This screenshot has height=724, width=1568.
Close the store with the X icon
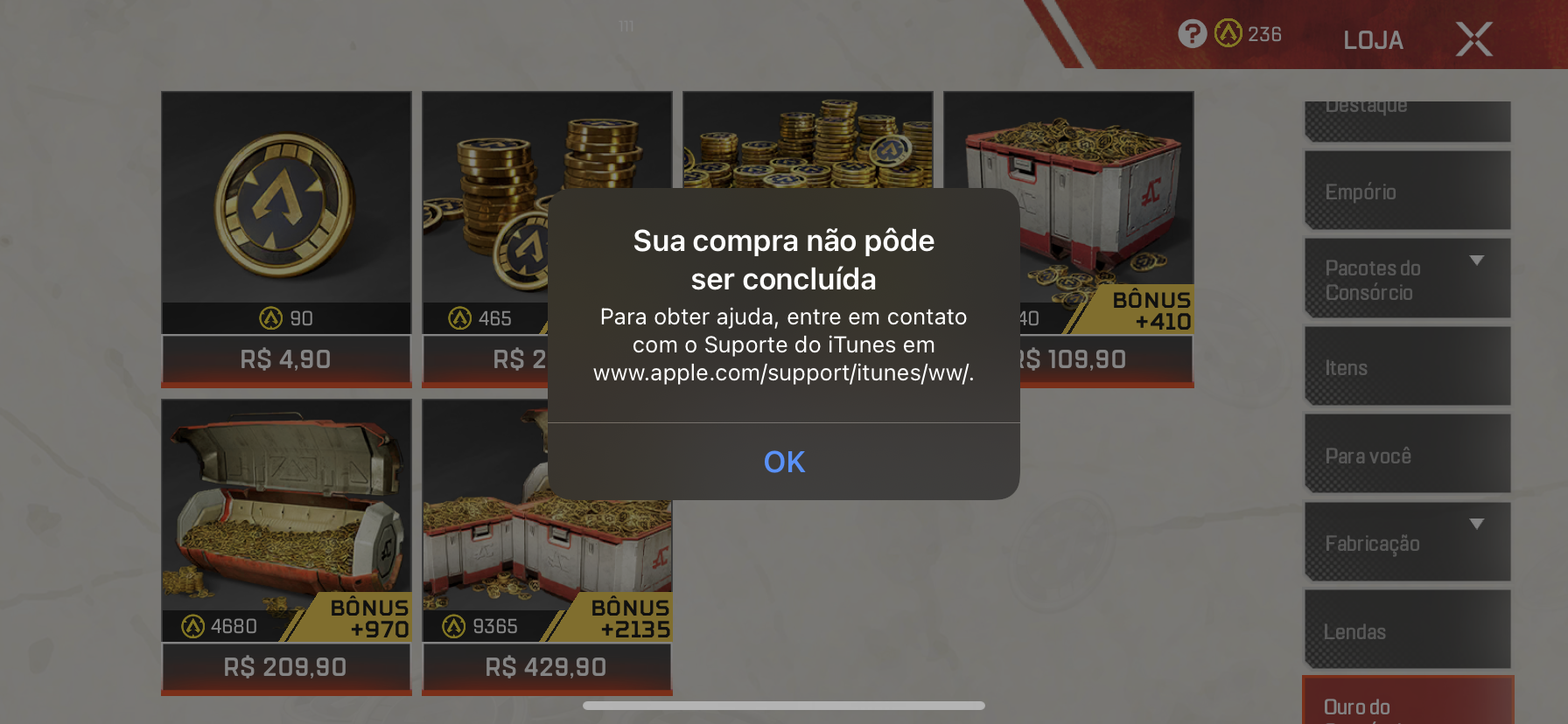tap(1473, 39)
